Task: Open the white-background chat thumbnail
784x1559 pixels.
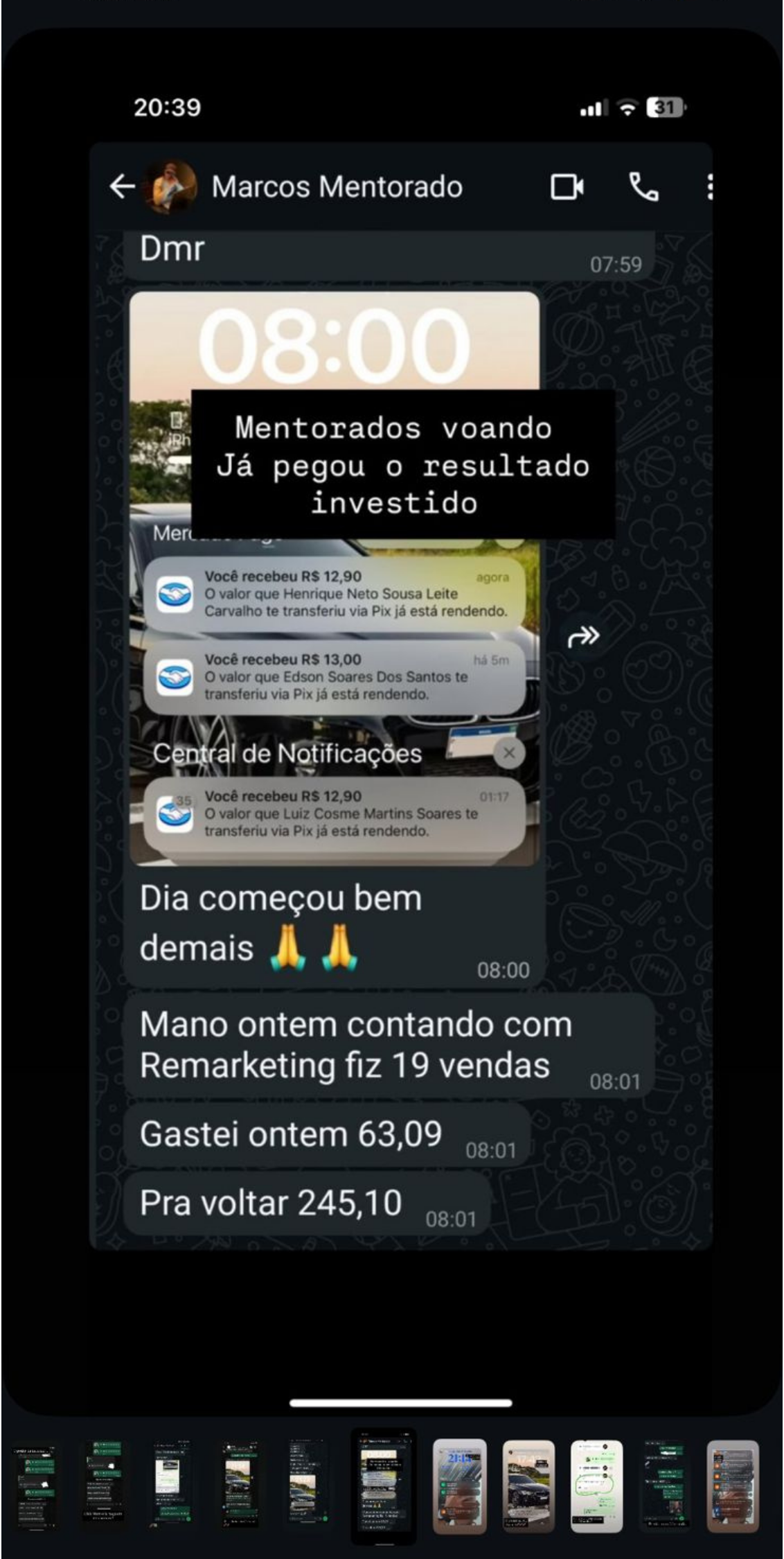Action: (x=596, y=1485)
